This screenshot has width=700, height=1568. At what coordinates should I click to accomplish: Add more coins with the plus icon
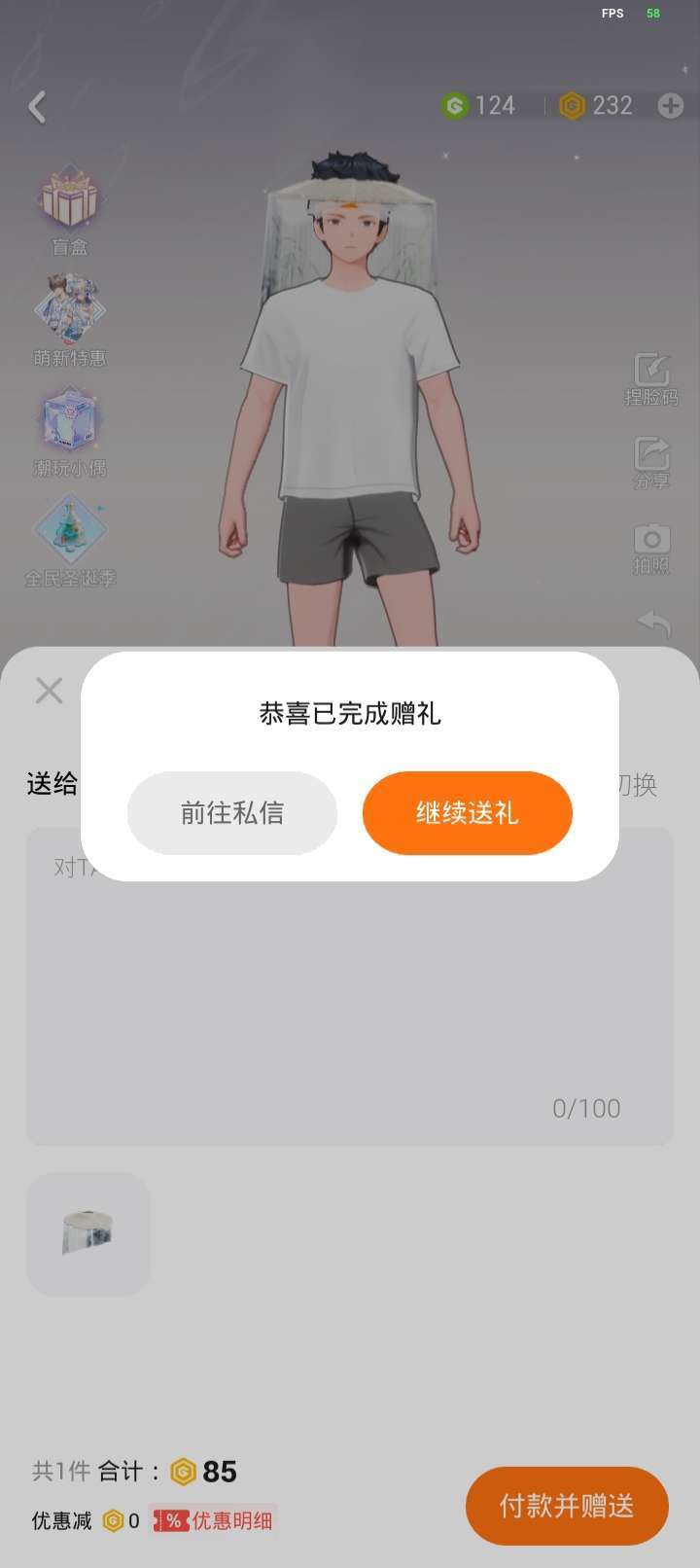[670, 106]
